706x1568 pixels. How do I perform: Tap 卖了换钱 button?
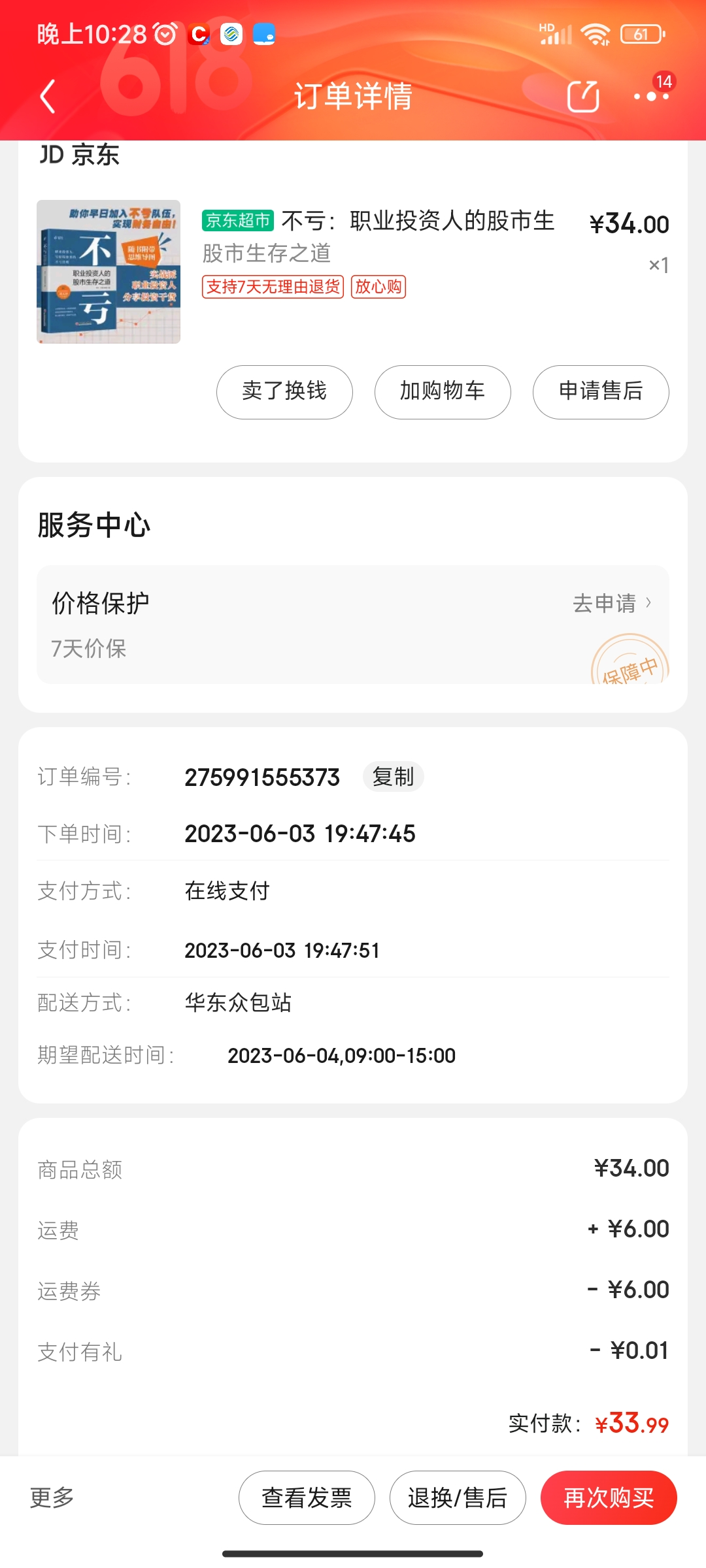tap(284, 392)
